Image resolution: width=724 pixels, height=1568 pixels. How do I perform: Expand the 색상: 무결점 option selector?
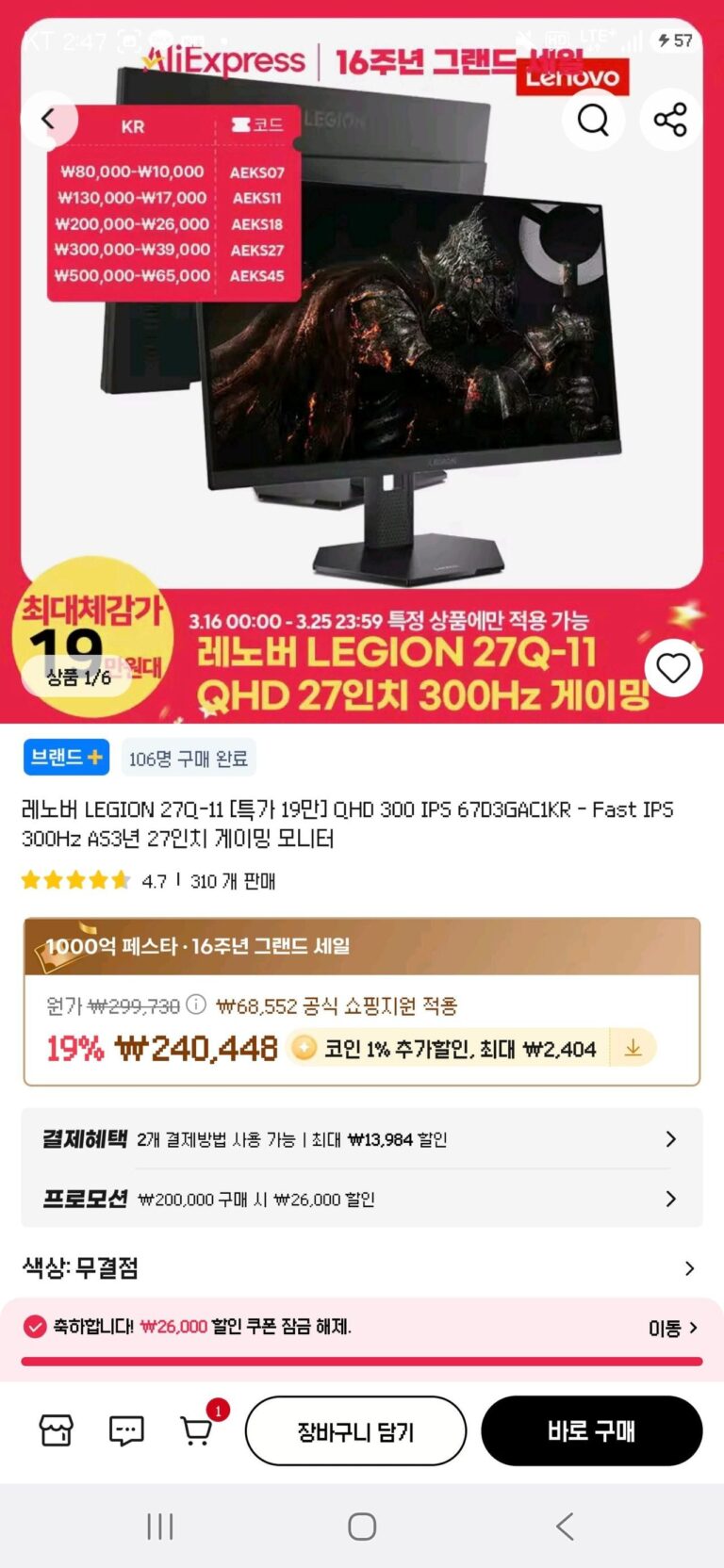point(362,1268)
